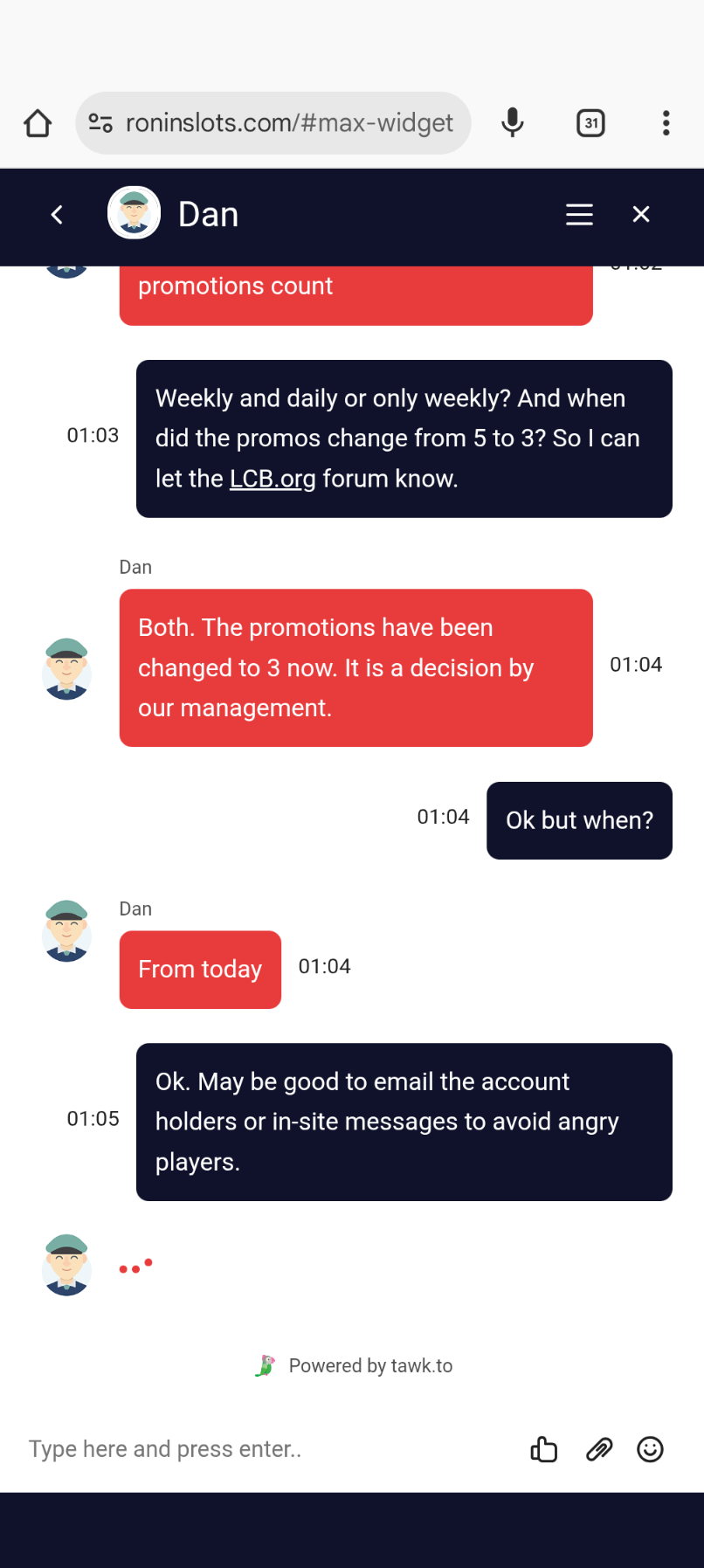View site info icon in address bar
Screen dimensions: 704x1568
(x=100, y=123)
